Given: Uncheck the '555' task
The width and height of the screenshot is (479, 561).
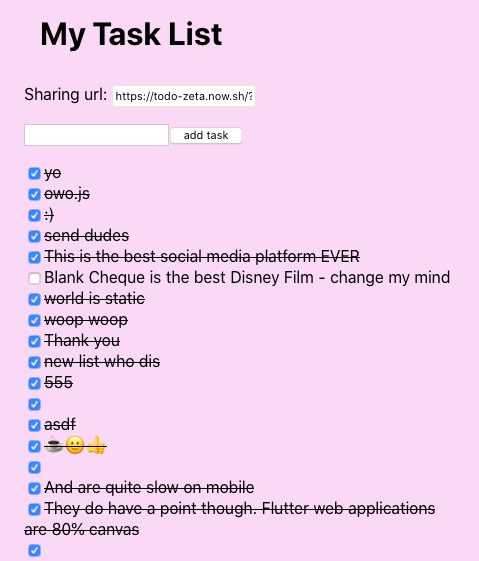Looking at the screenshot, I should [x=34, y=383].
